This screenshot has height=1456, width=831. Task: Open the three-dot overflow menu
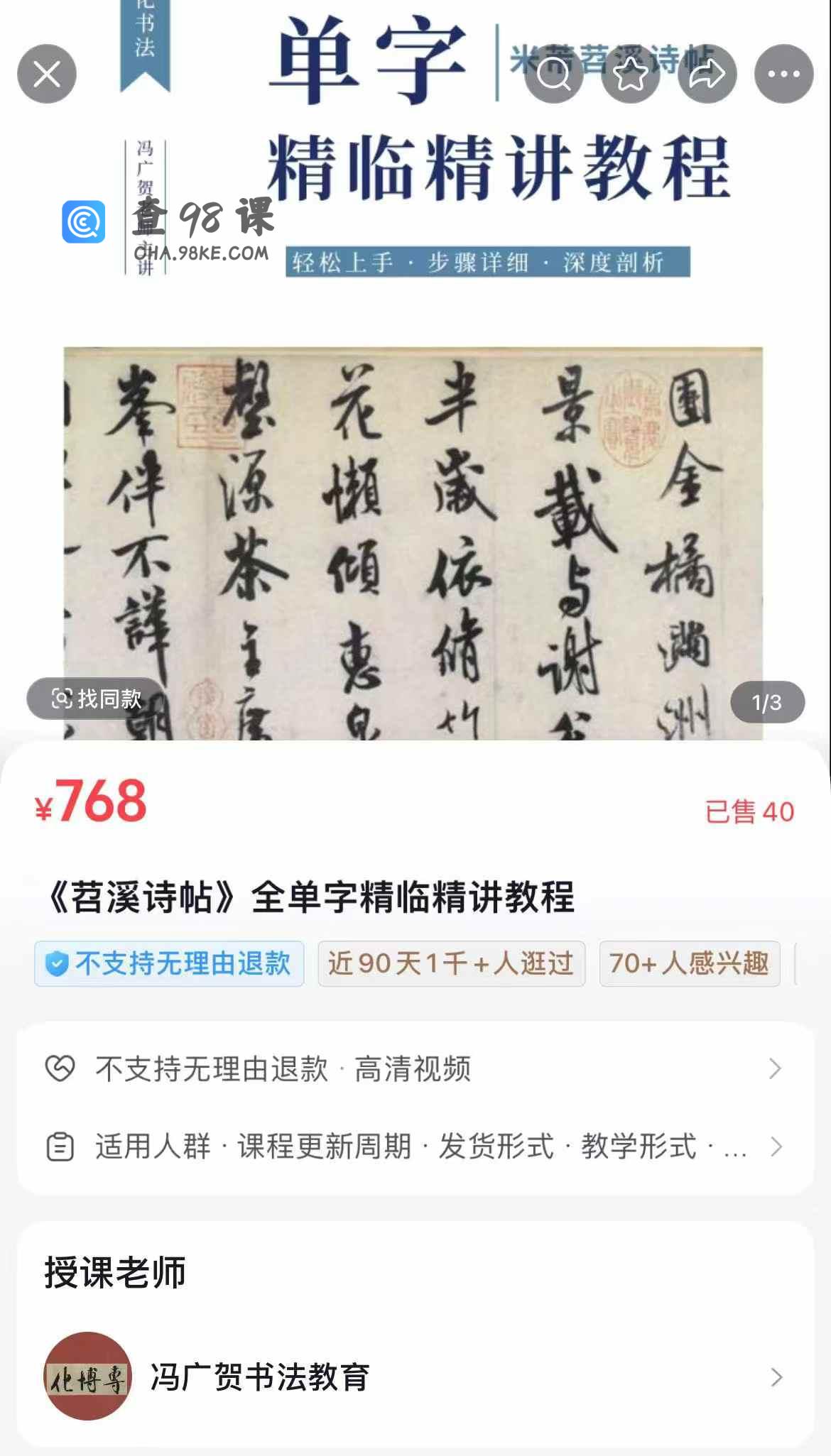784,74
